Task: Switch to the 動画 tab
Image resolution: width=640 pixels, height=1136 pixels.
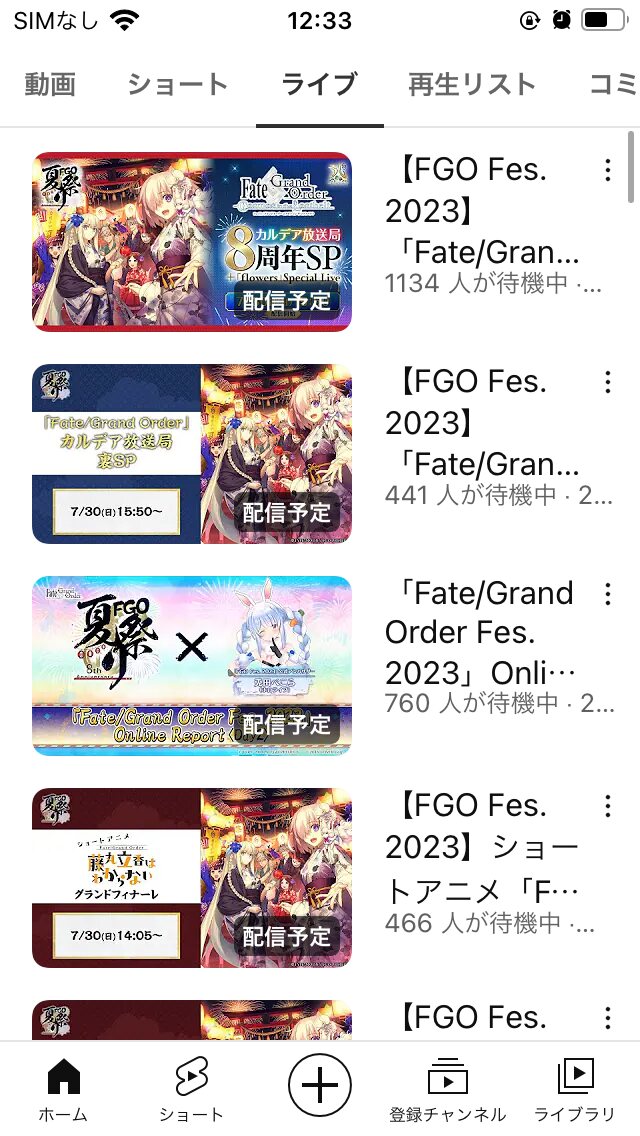Action: [50, 85]
